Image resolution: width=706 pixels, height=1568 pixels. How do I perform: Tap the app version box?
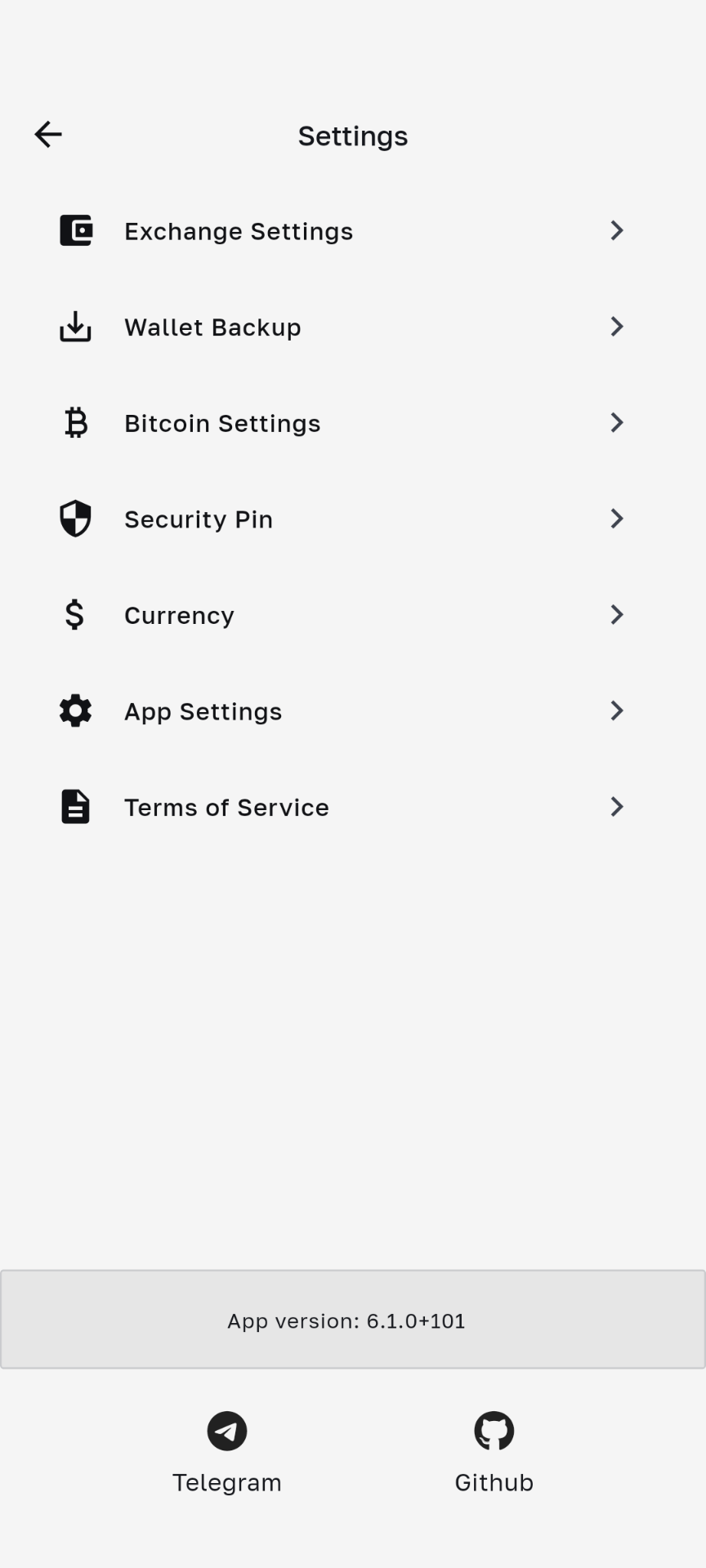point(353,1321)
